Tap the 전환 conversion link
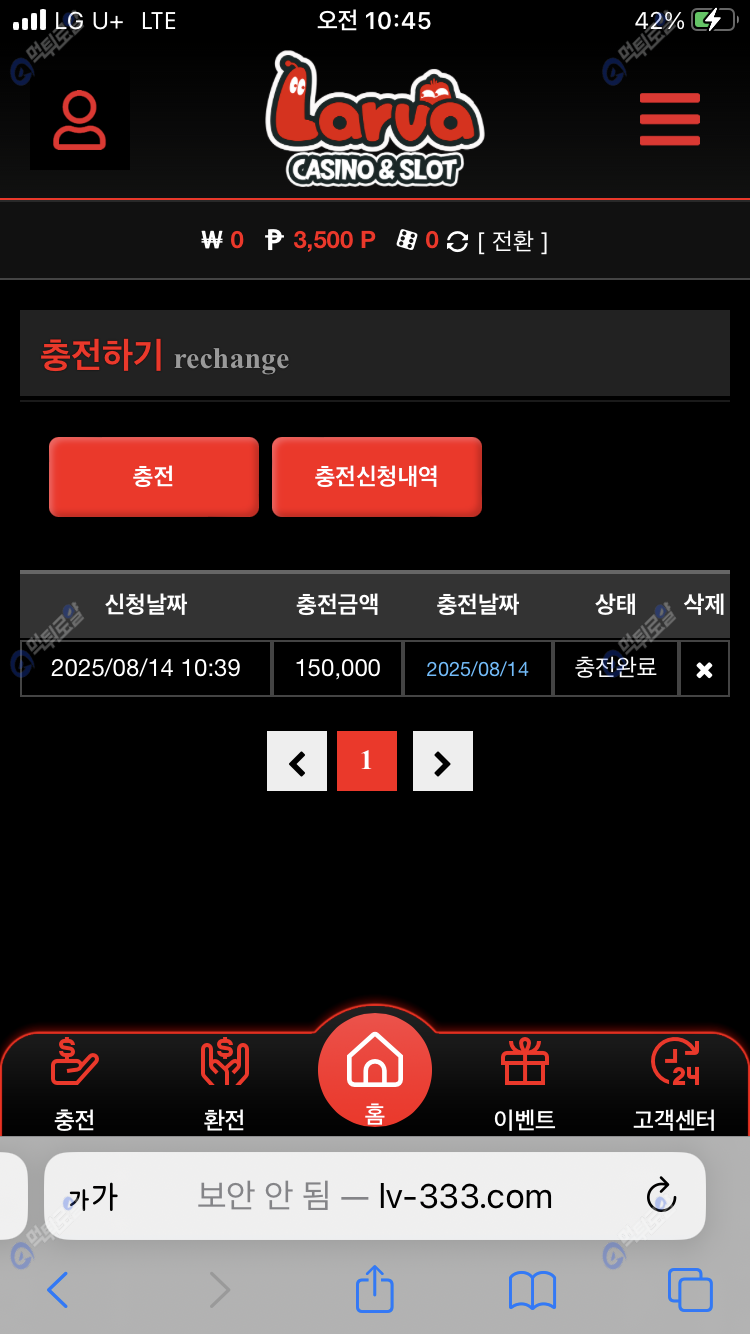 [513, 241]
